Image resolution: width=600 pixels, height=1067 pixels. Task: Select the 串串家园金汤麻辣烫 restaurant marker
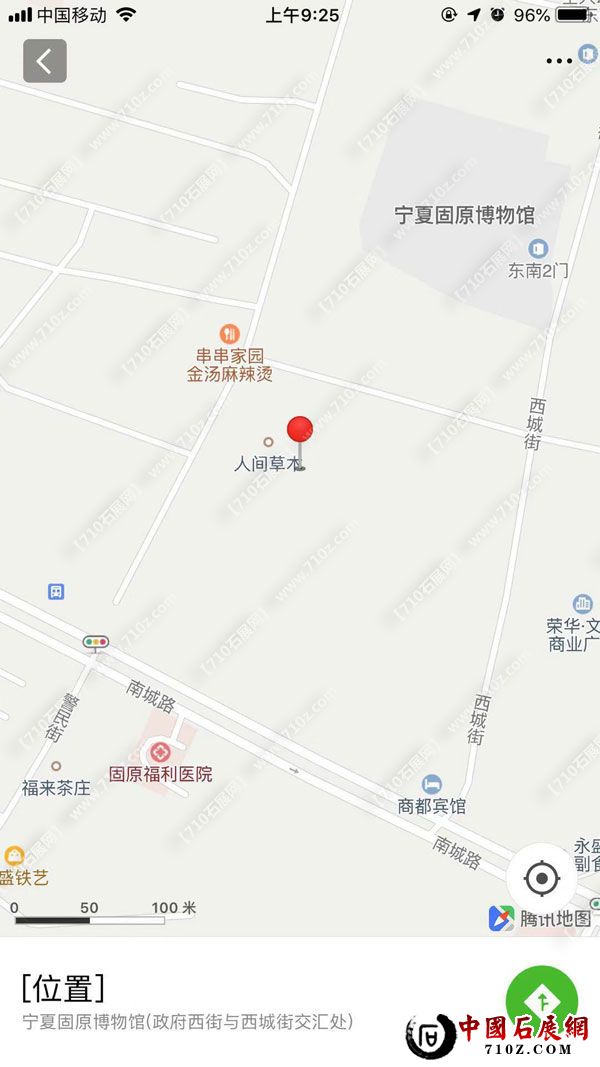point(230,334)
